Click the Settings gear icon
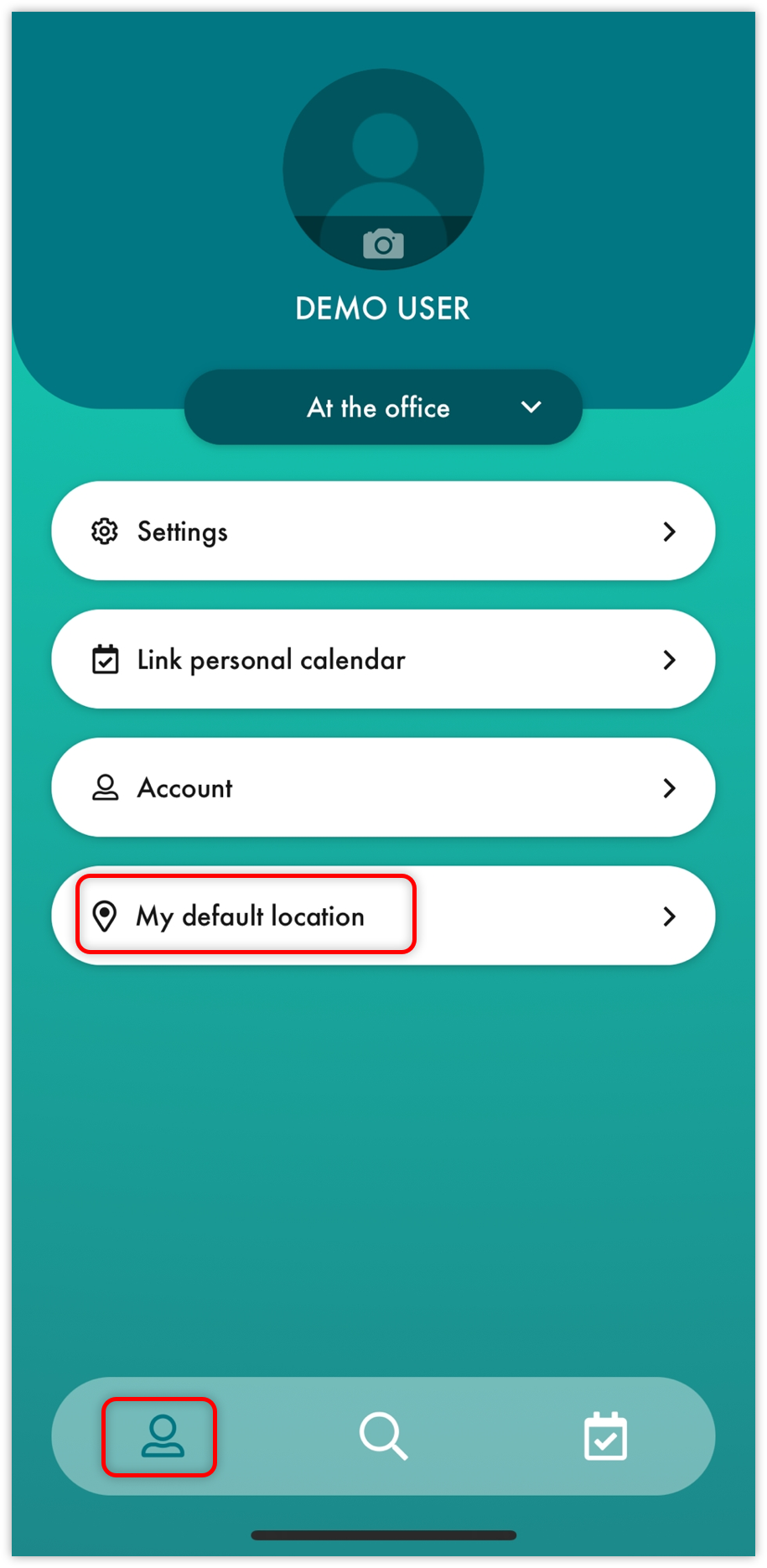Screen dimensions: 767x1568 (104, 531)
